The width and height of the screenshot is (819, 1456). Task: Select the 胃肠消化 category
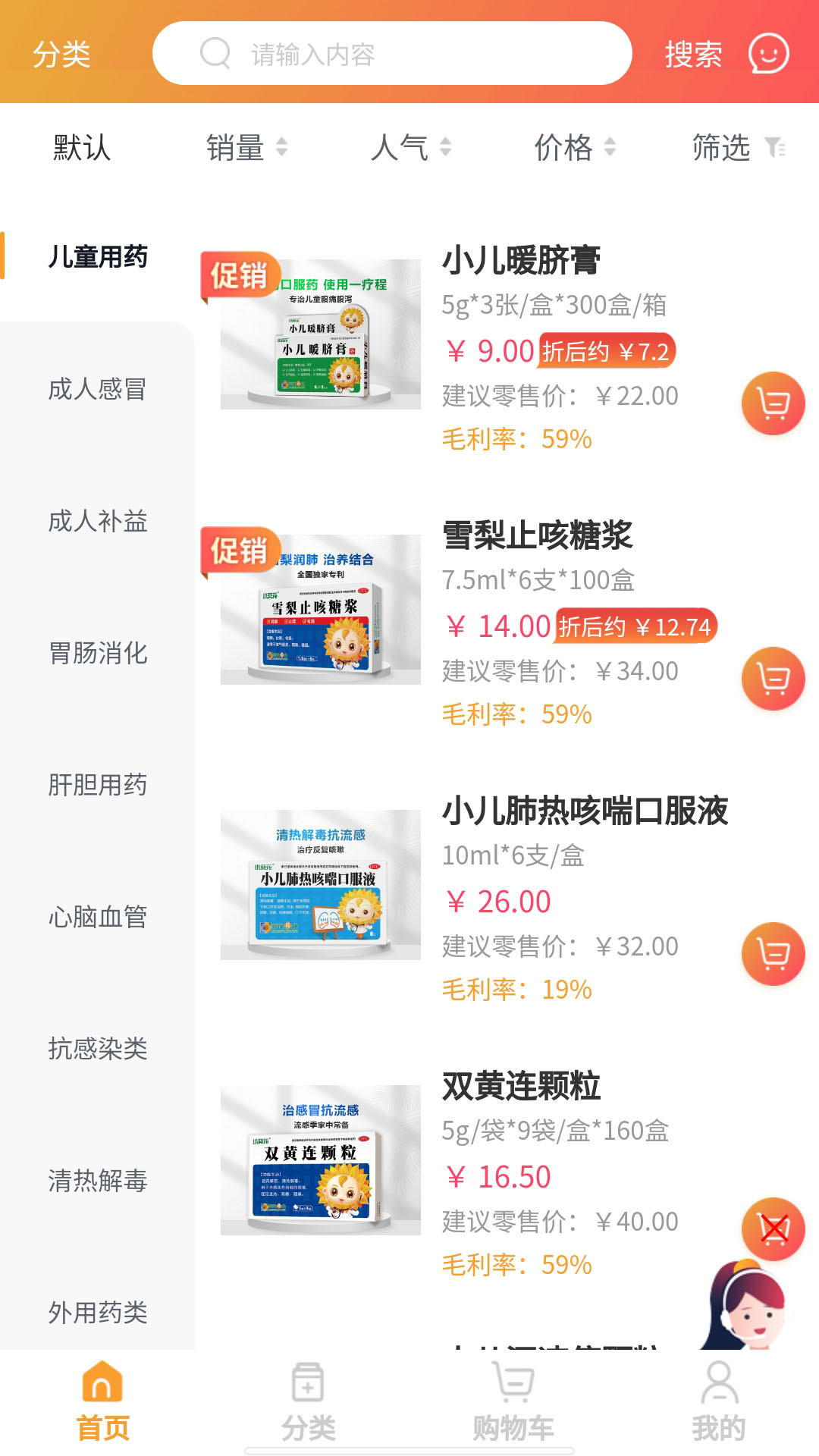98,653
